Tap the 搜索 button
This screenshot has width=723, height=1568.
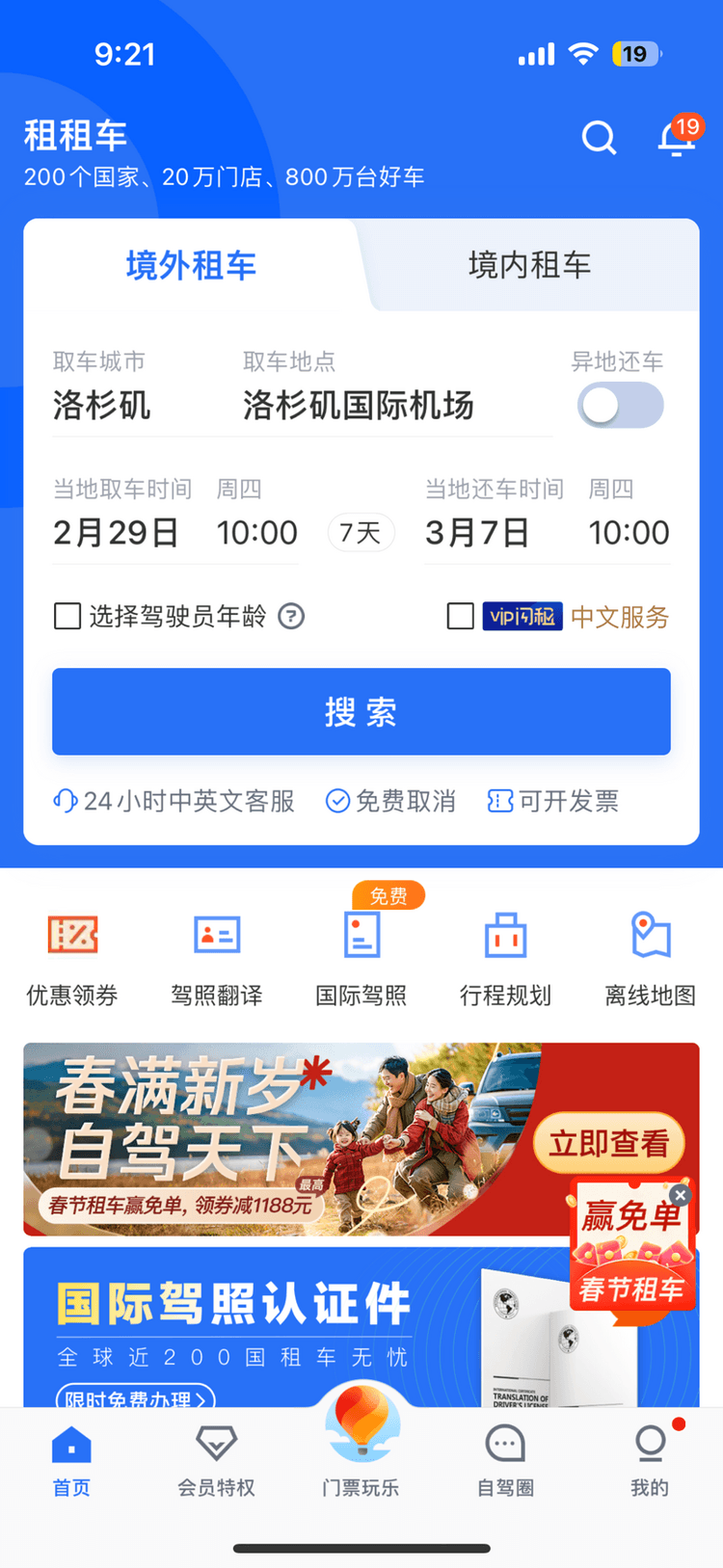click(x=361, y=711)
